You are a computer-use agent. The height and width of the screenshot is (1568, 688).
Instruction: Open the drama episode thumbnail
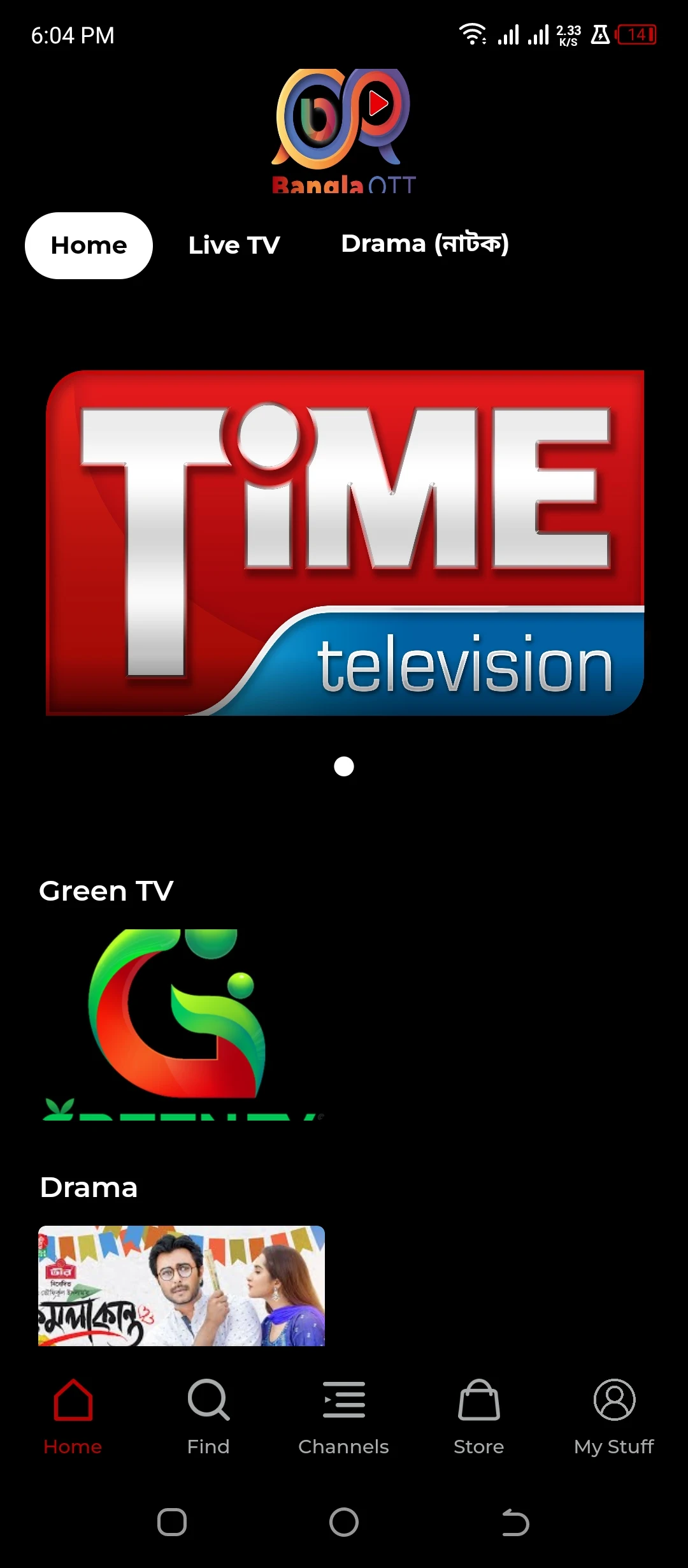[182, 1288]
